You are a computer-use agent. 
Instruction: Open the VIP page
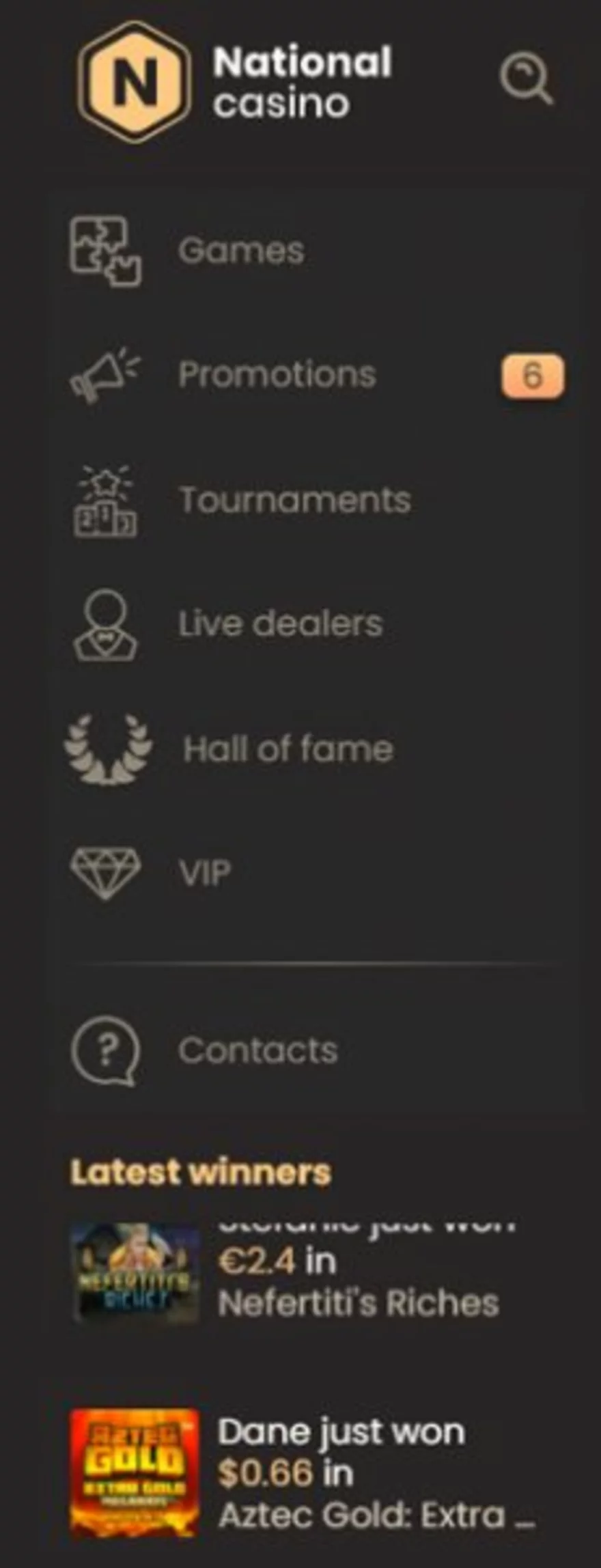pos(205,872)
